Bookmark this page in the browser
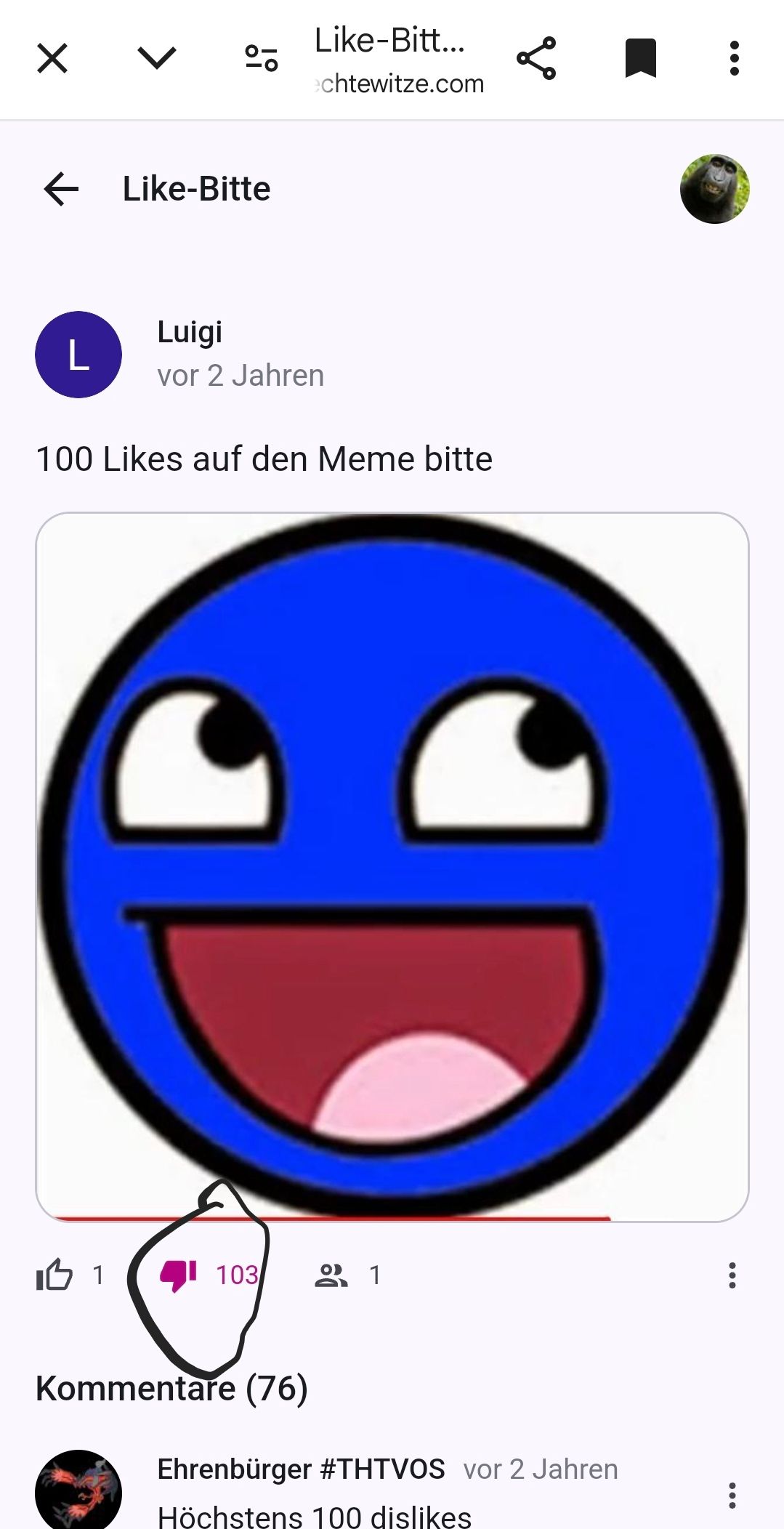784x1529 pixels. coord(641,58)
